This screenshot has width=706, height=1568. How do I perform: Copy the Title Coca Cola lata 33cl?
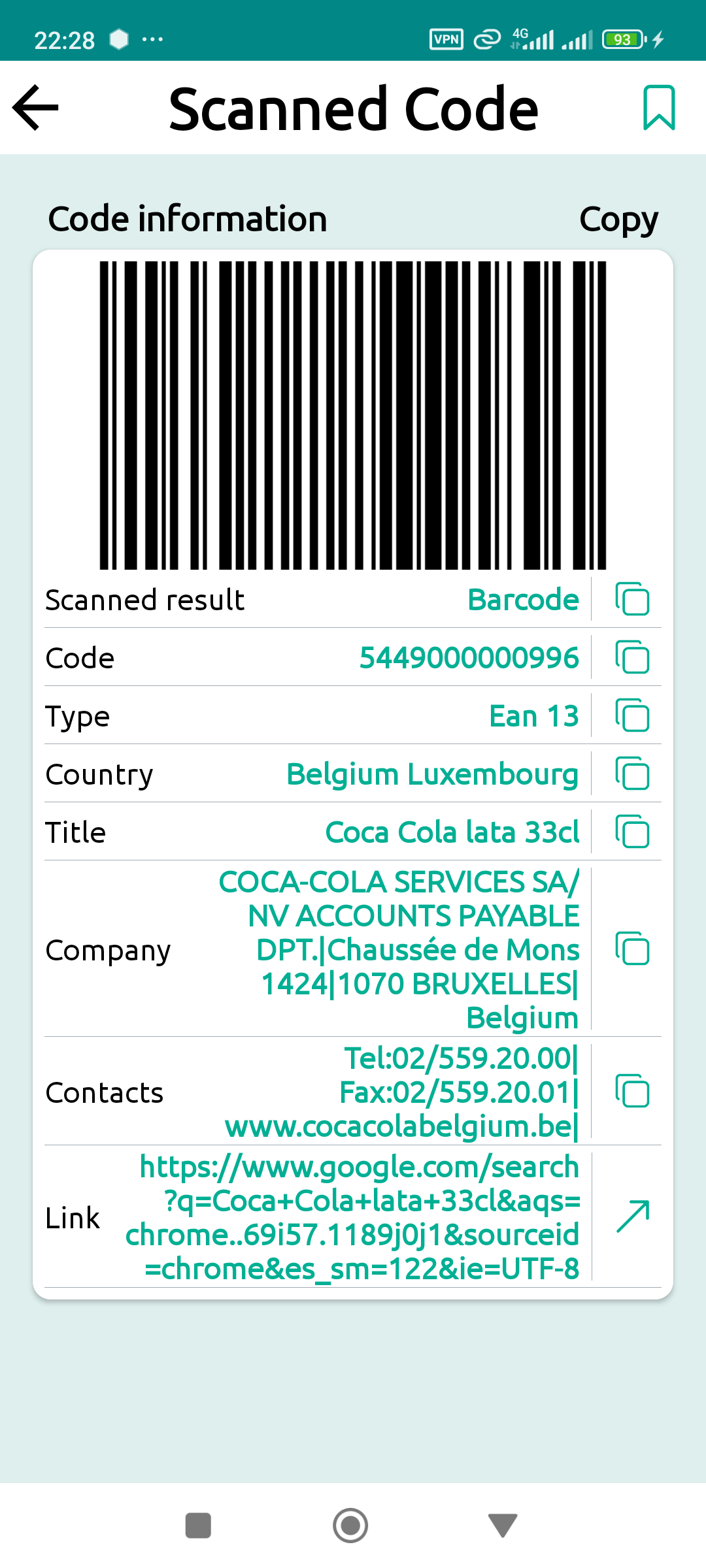pos(632,832)
